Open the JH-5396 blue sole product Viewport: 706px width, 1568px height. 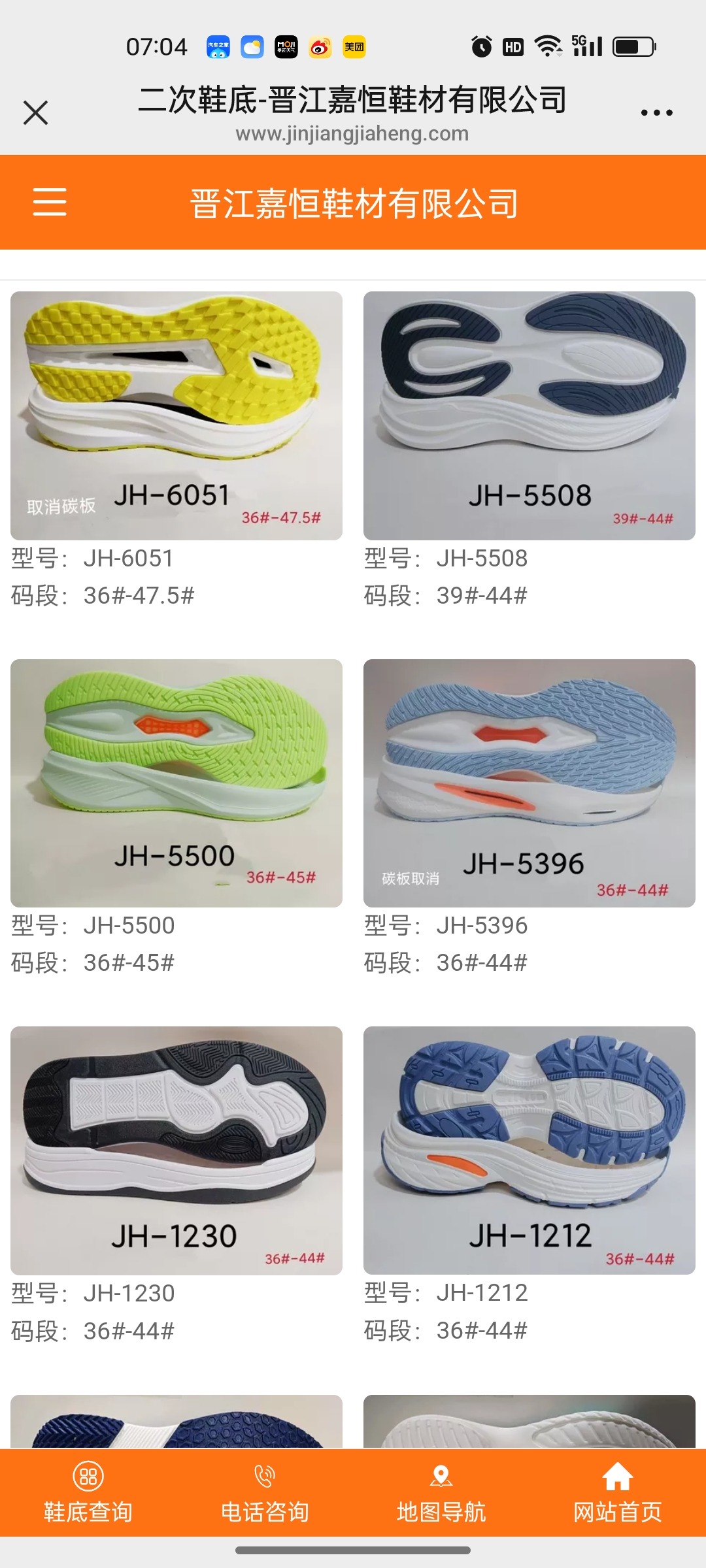529,783
